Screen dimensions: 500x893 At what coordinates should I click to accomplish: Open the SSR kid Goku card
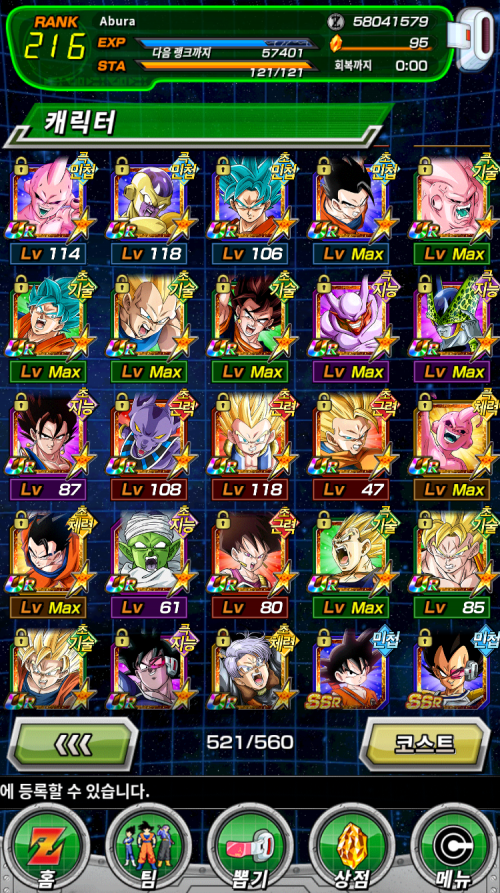pyautogui.click(x=352, y=668)
